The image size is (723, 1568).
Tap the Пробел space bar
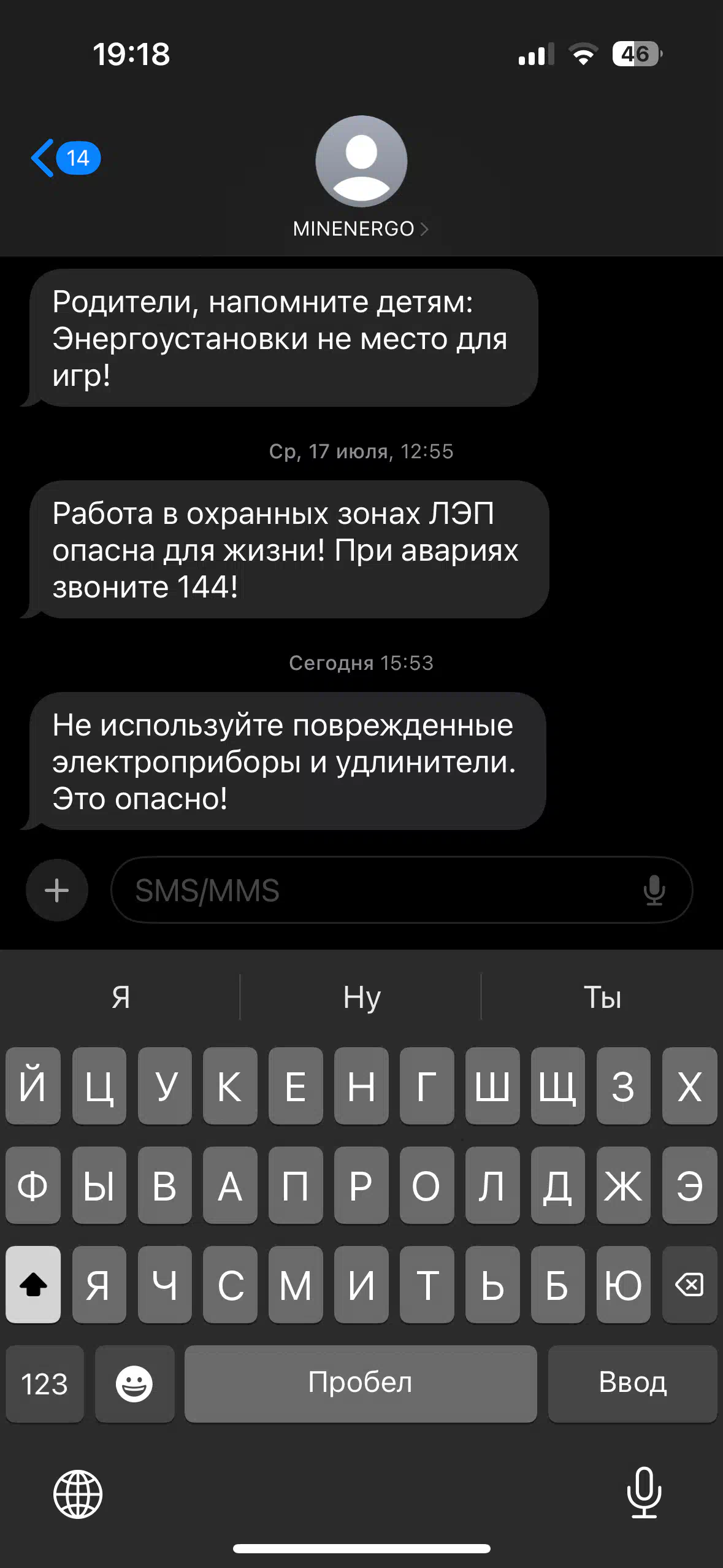361,1383
